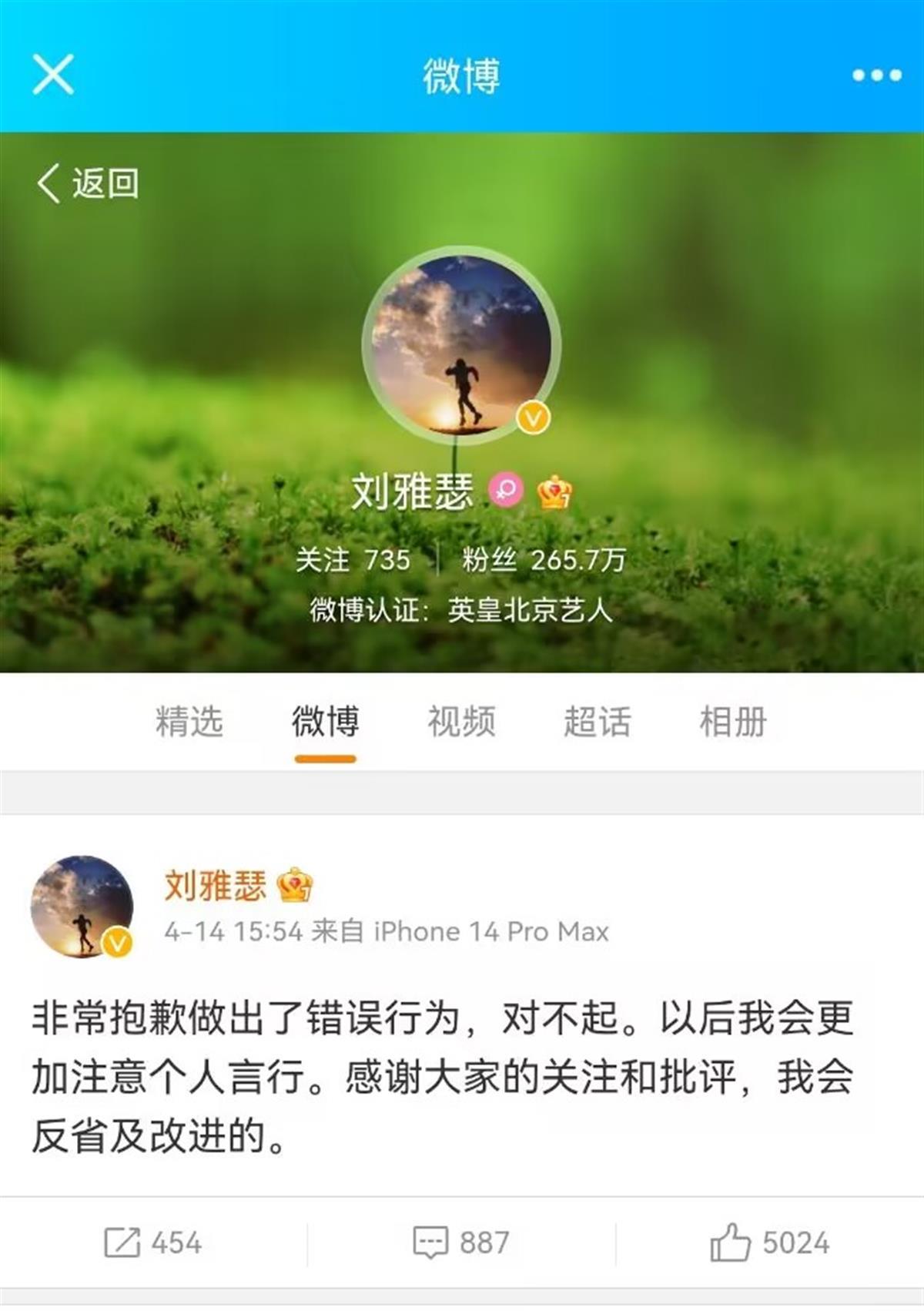Open the 超话 tab
The image size is (924, 1311).
point(595,721)
